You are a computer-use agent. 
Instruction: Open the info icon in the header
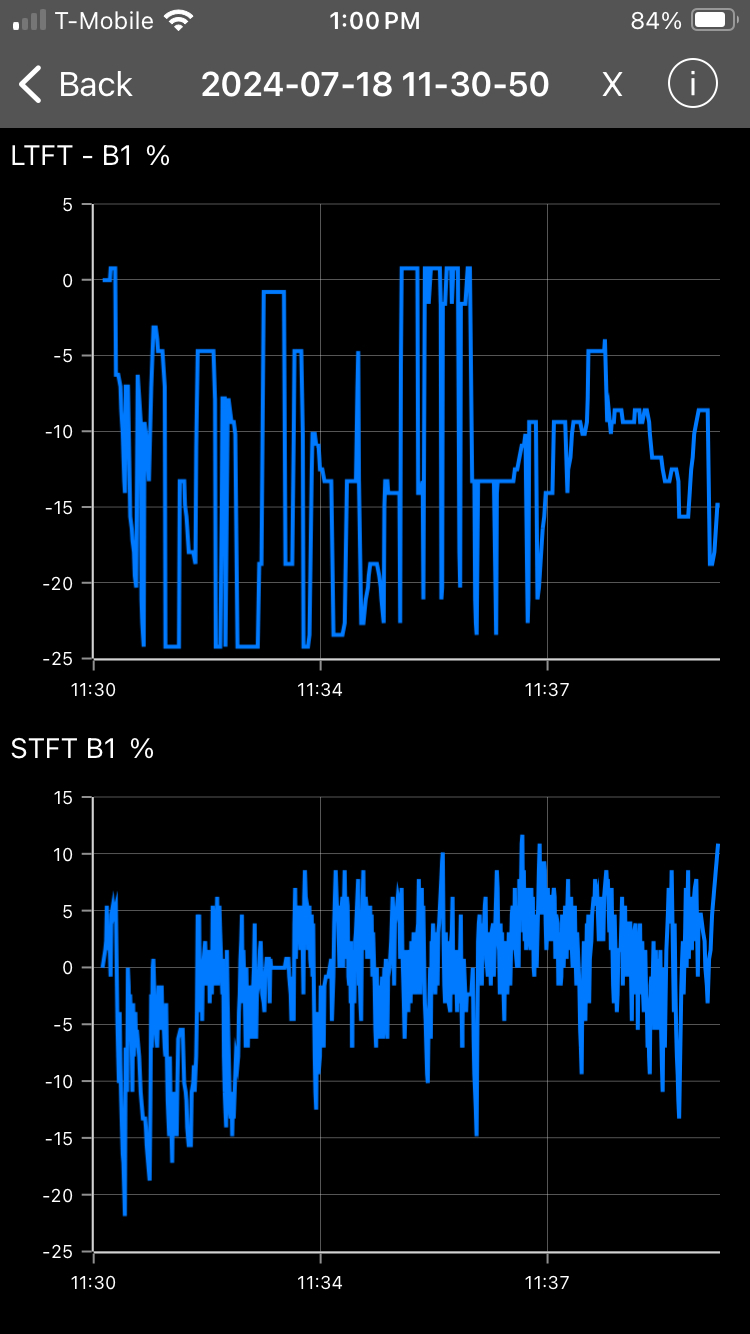click(692, 85)
